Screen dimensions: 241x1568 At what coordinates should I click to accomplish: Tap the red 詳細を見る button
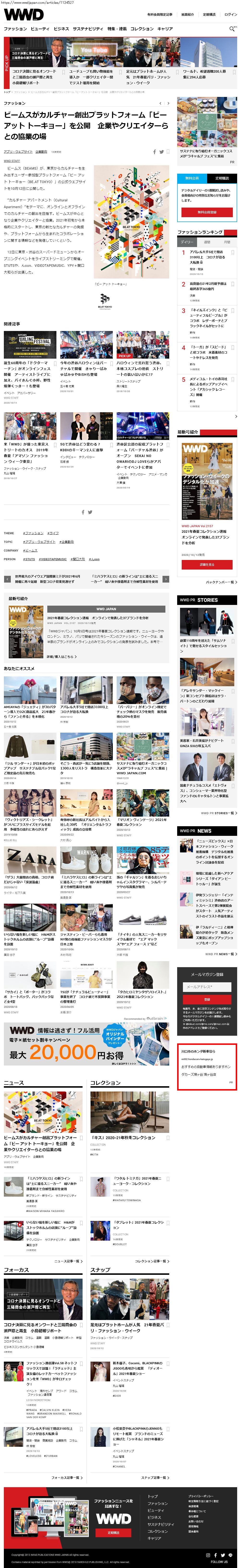(x=207, y=565)
